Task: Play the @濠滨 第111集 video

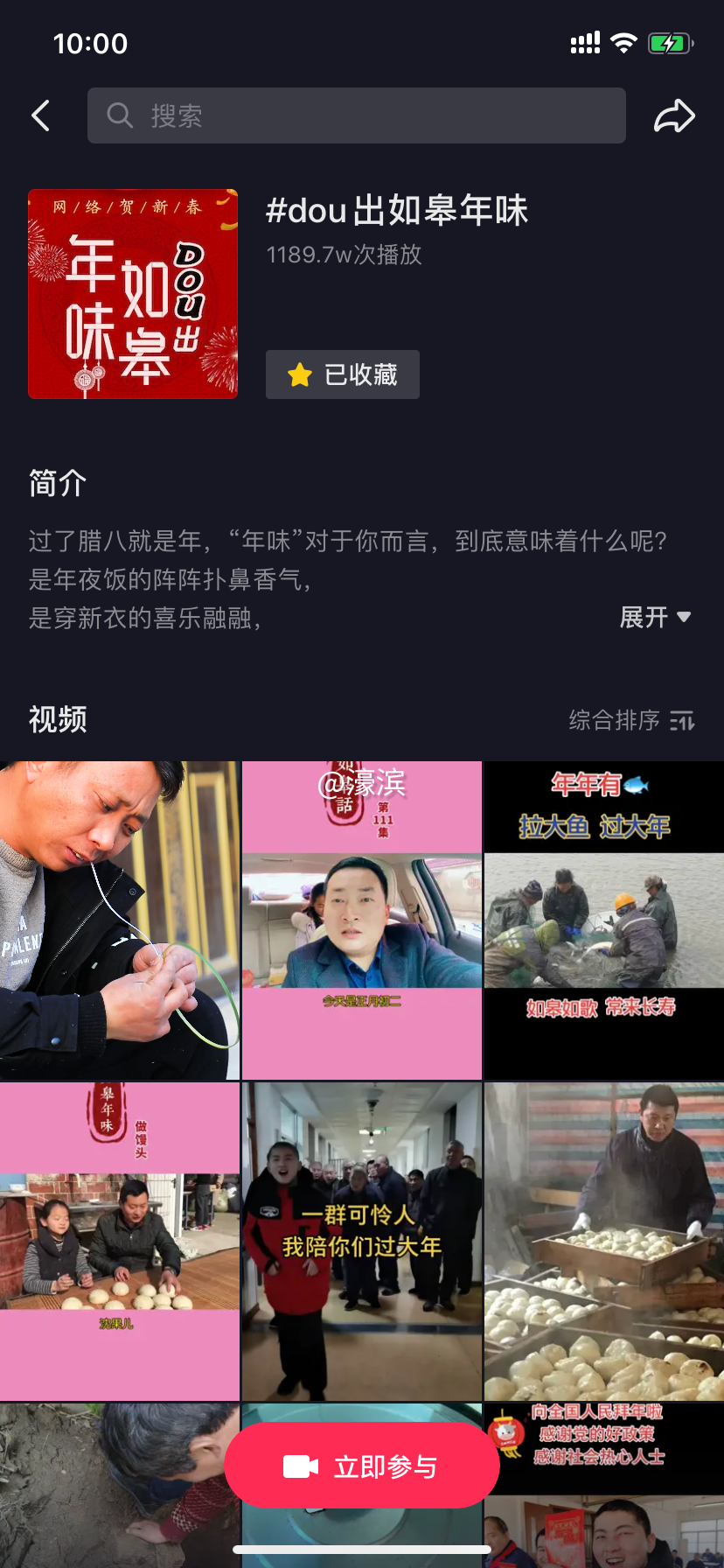Action: (361, 920)
